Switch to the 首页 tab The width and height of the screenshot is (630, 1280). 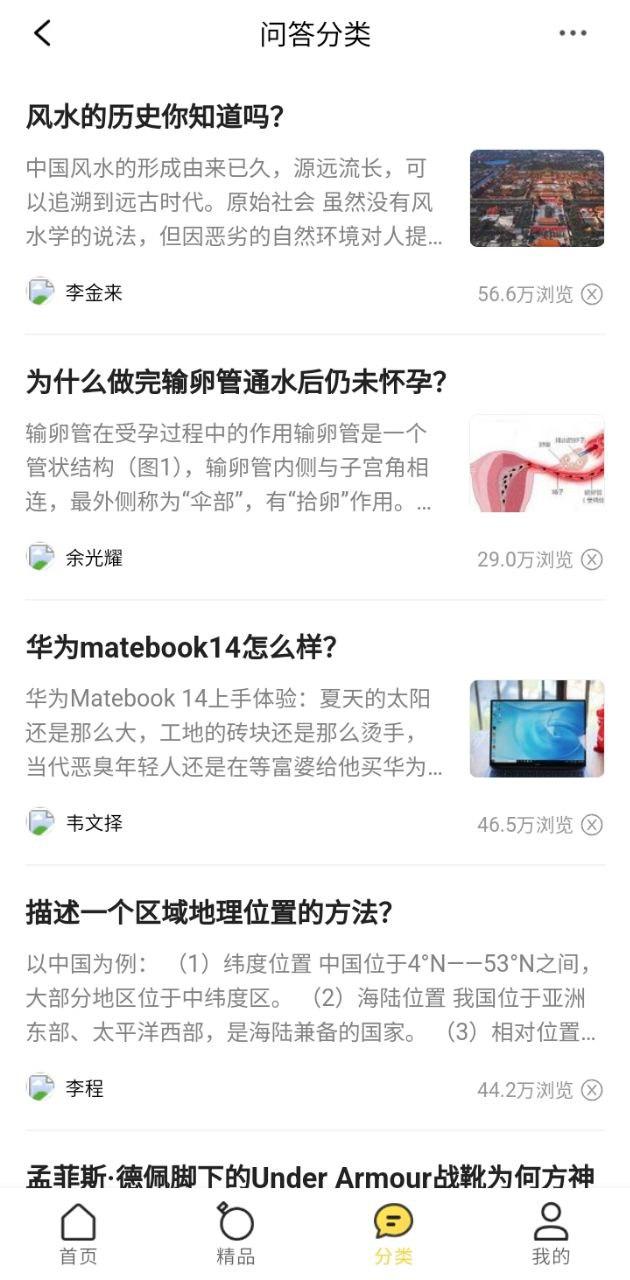point(78,1235)
